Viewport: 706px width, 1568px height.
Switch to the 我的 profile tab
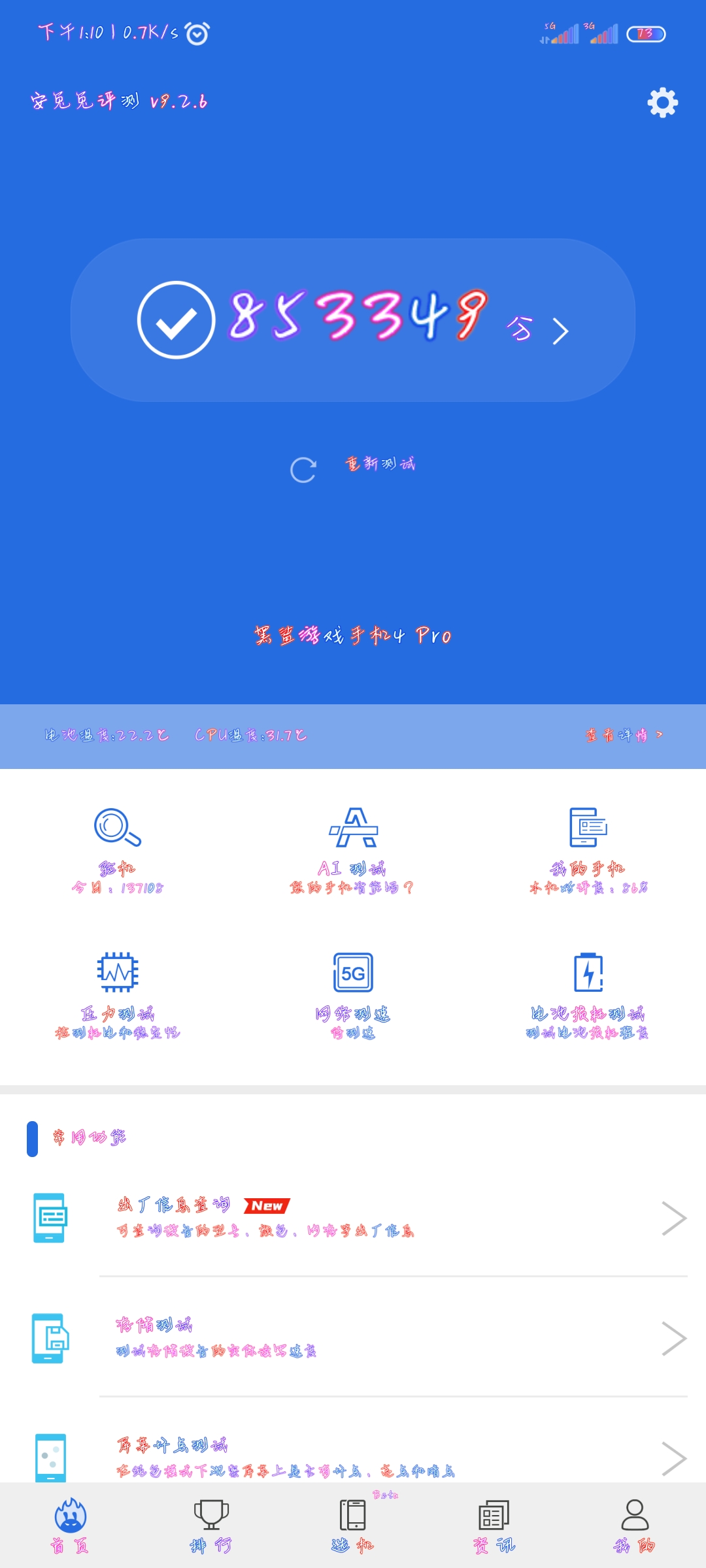(x=635, y=1526)
